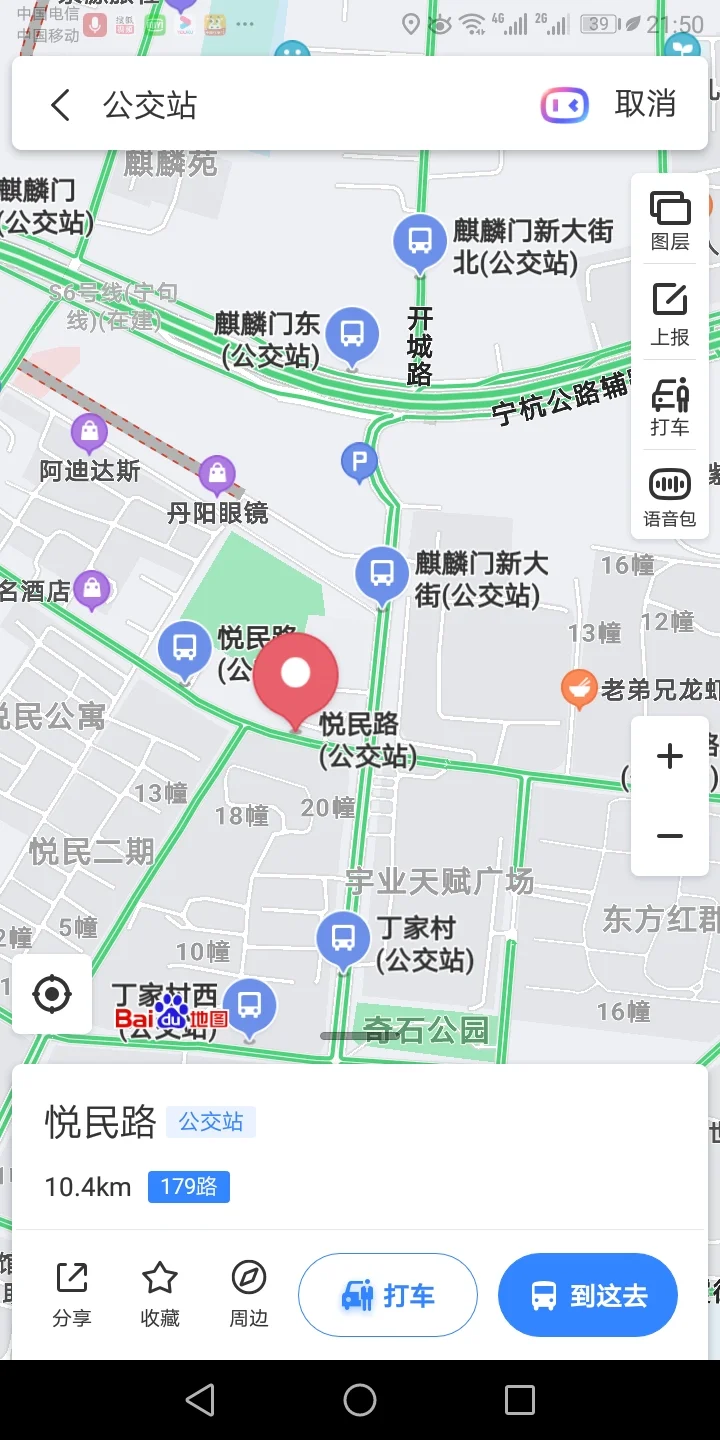Tap the back arrow beside search box
The height and width of the screenshot is (1440, 720).
(x=59, y=104)
